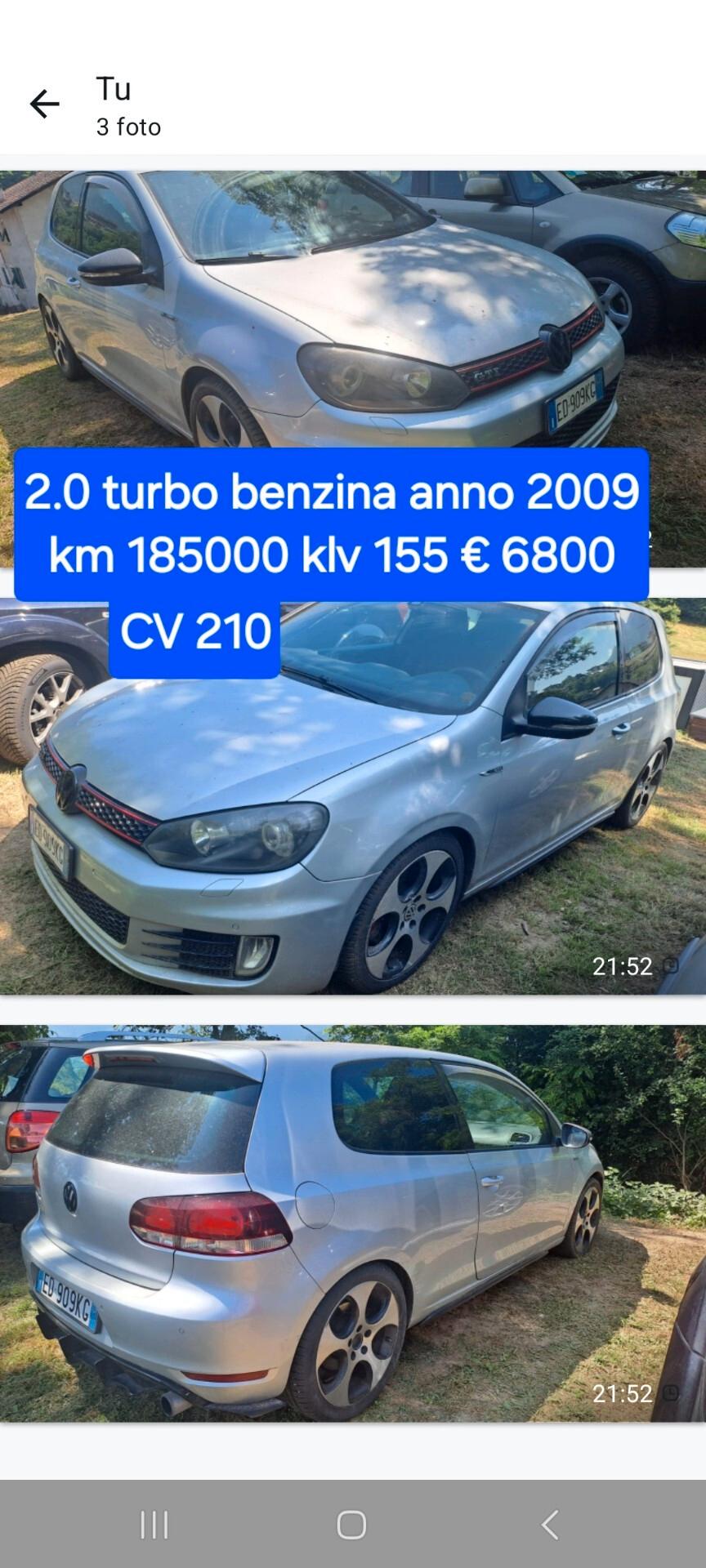706x1568 pixels.
Task: Open the first photo showing the Golf GTI front
Action: (x=351, y=310)
